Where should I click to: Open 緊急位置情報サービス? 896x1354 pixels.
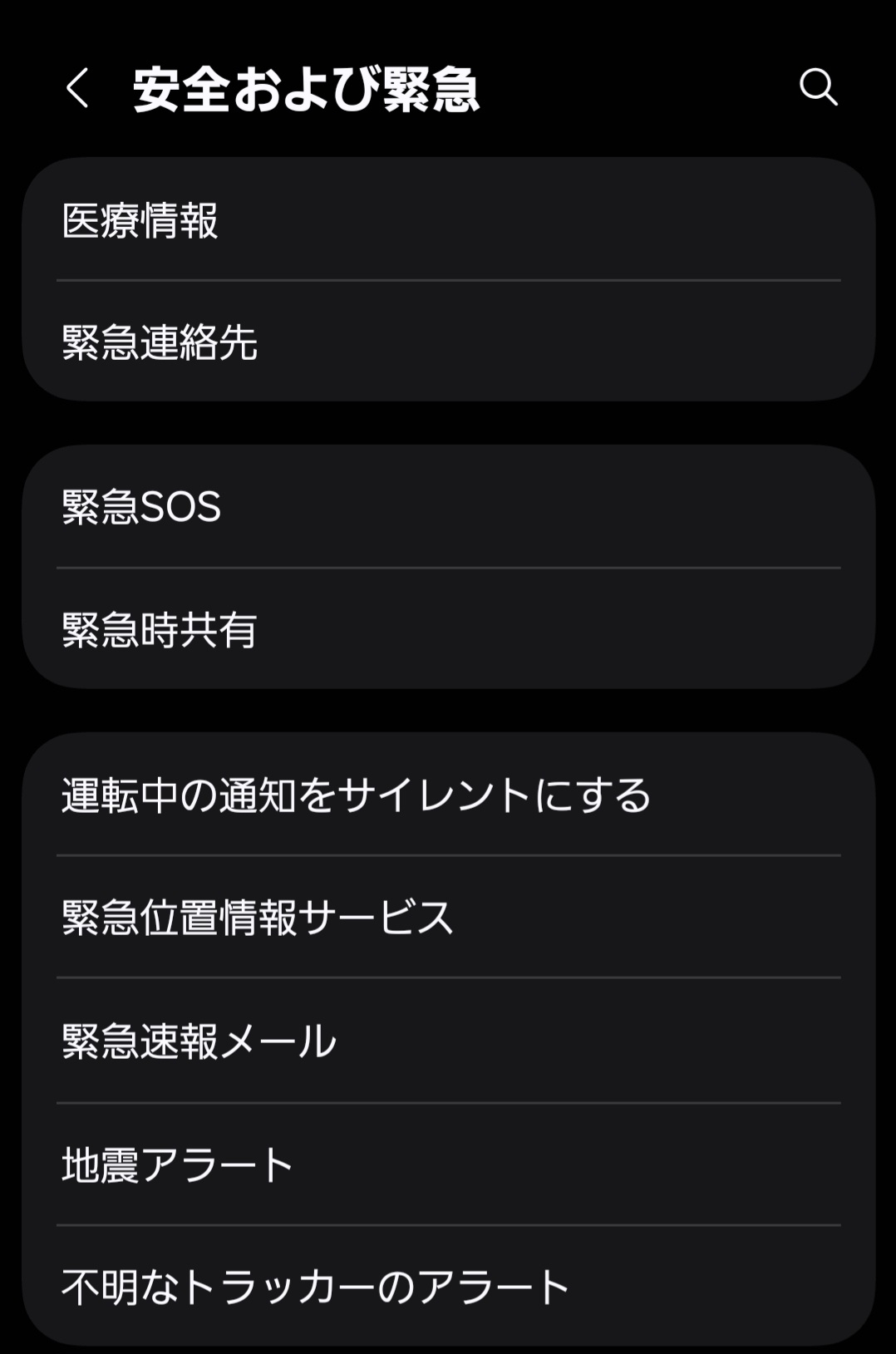click(448, 917)
